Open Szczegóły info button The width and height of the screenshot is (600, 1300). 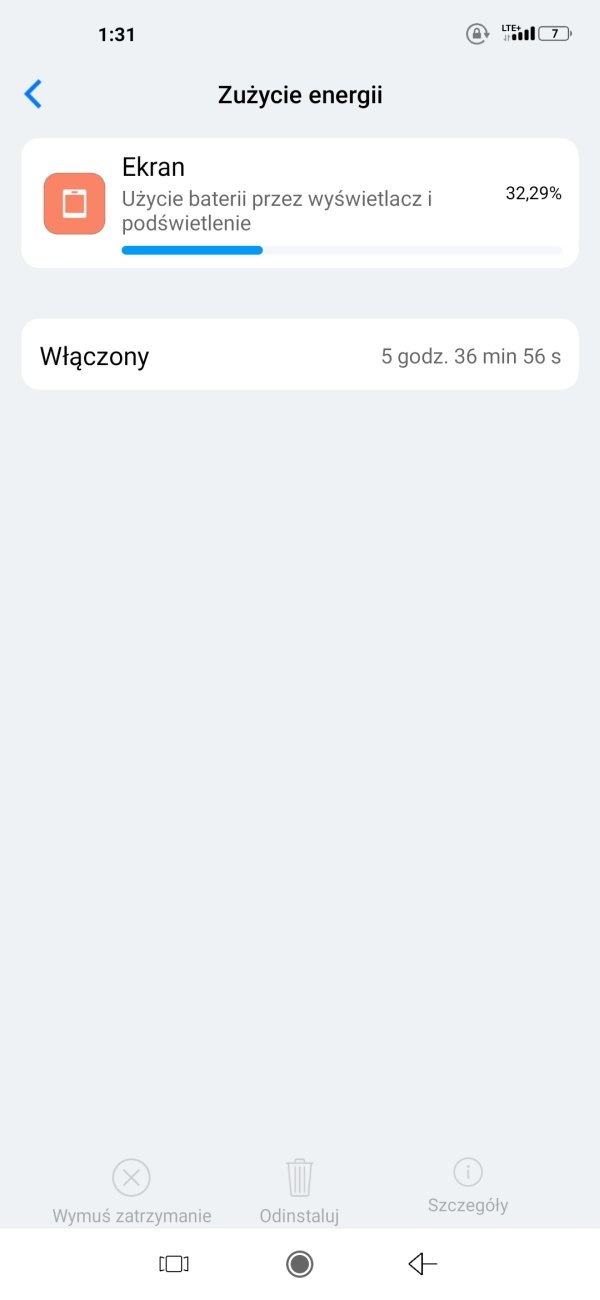pyautogui.click(x=468, y=1186)
